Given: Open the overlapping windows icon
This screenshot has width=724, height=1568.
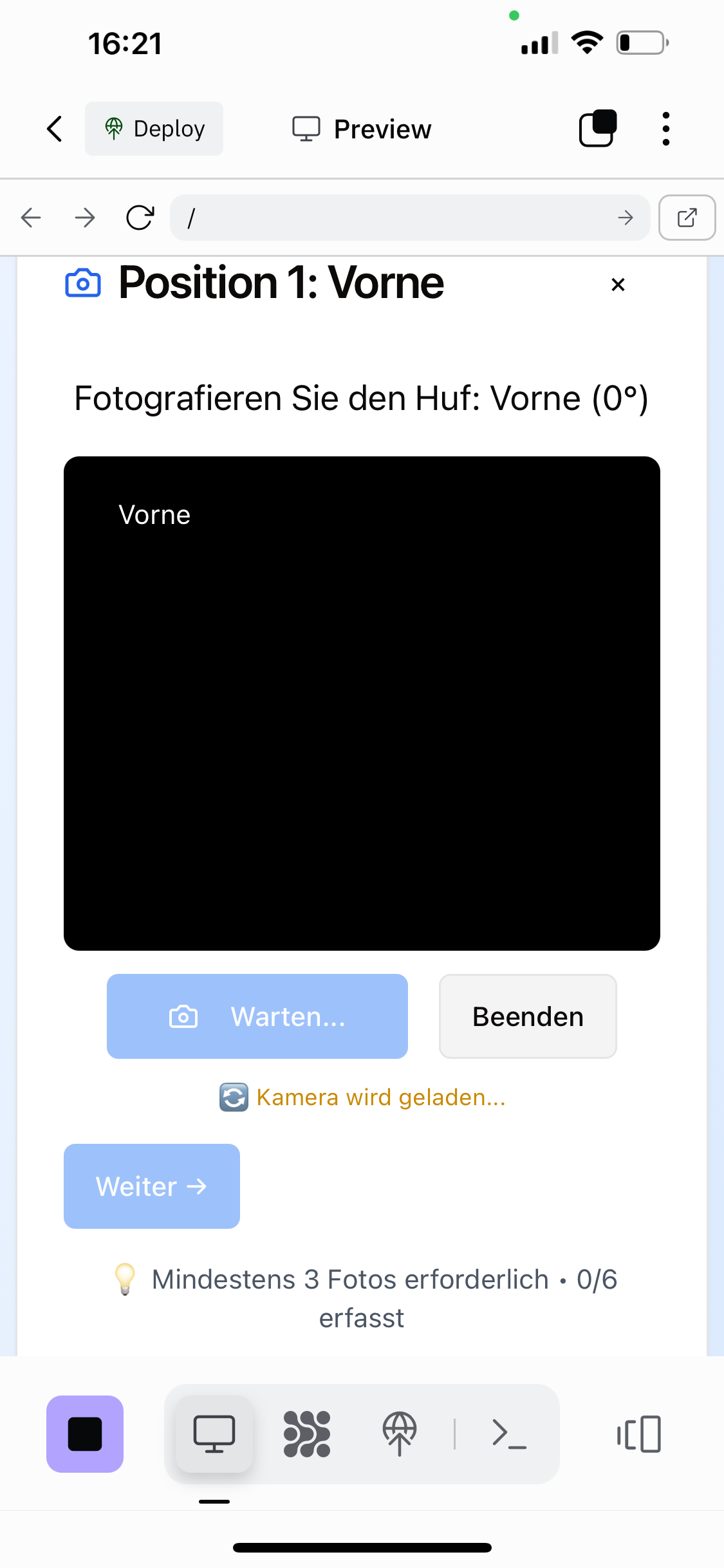Looking at the screenshot, I should click(x=598, y=129).
